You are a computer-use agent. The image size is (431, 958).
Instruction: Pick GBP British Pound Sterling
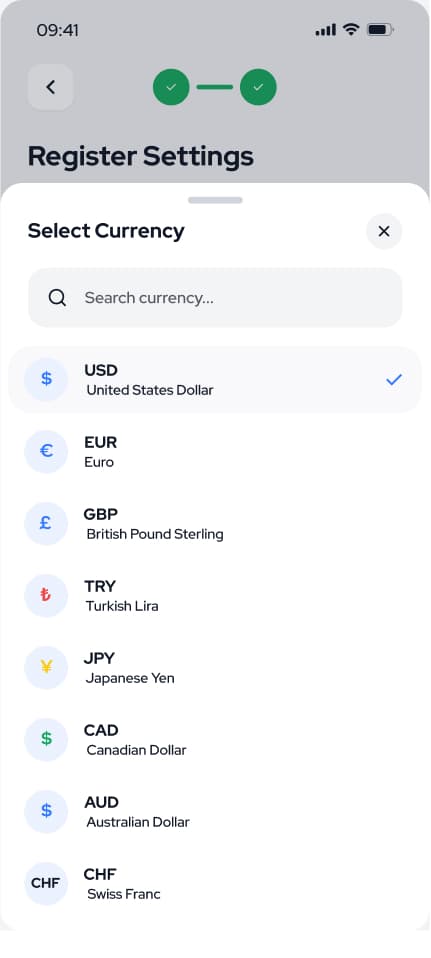pos(215,524)
